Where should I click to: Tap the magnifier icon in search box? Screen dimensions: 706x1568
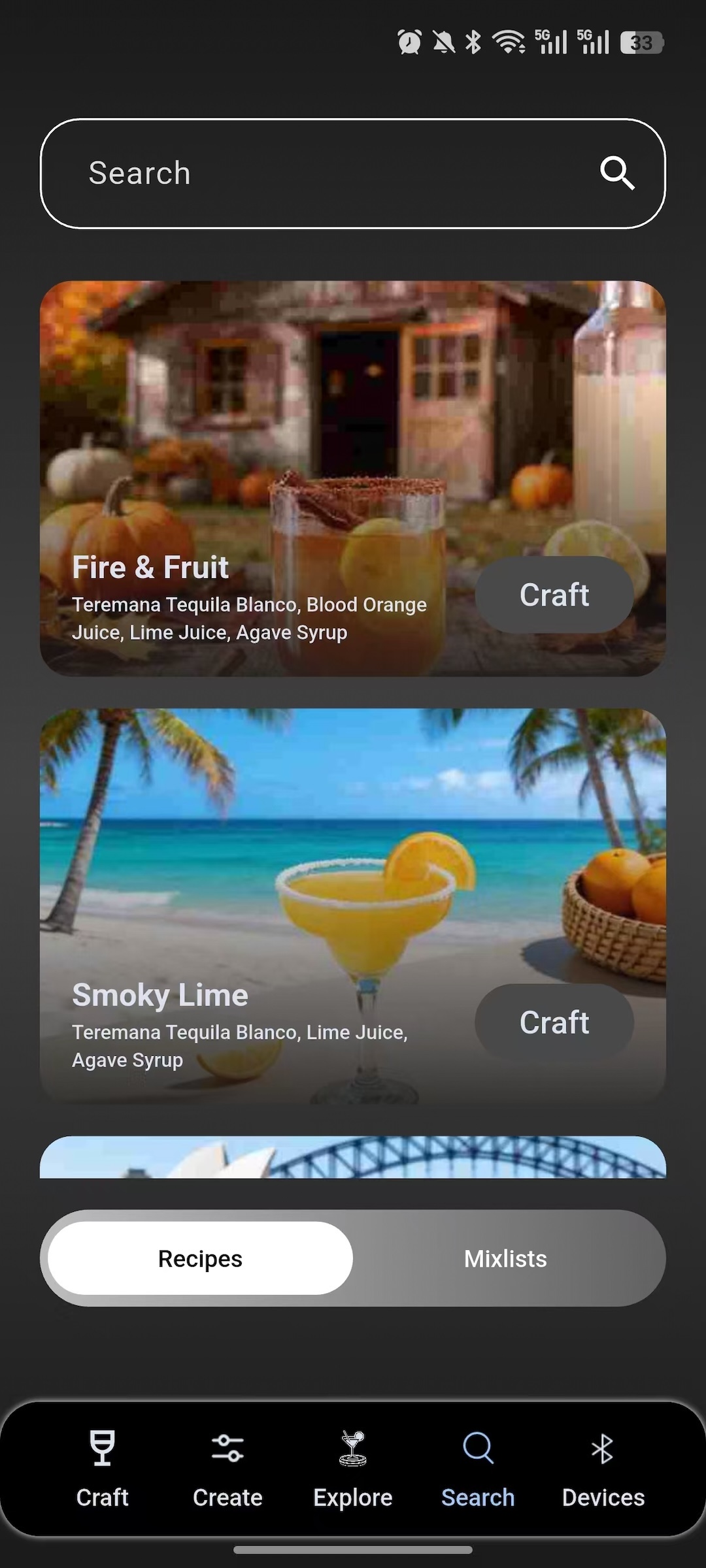tap(617, 173)
